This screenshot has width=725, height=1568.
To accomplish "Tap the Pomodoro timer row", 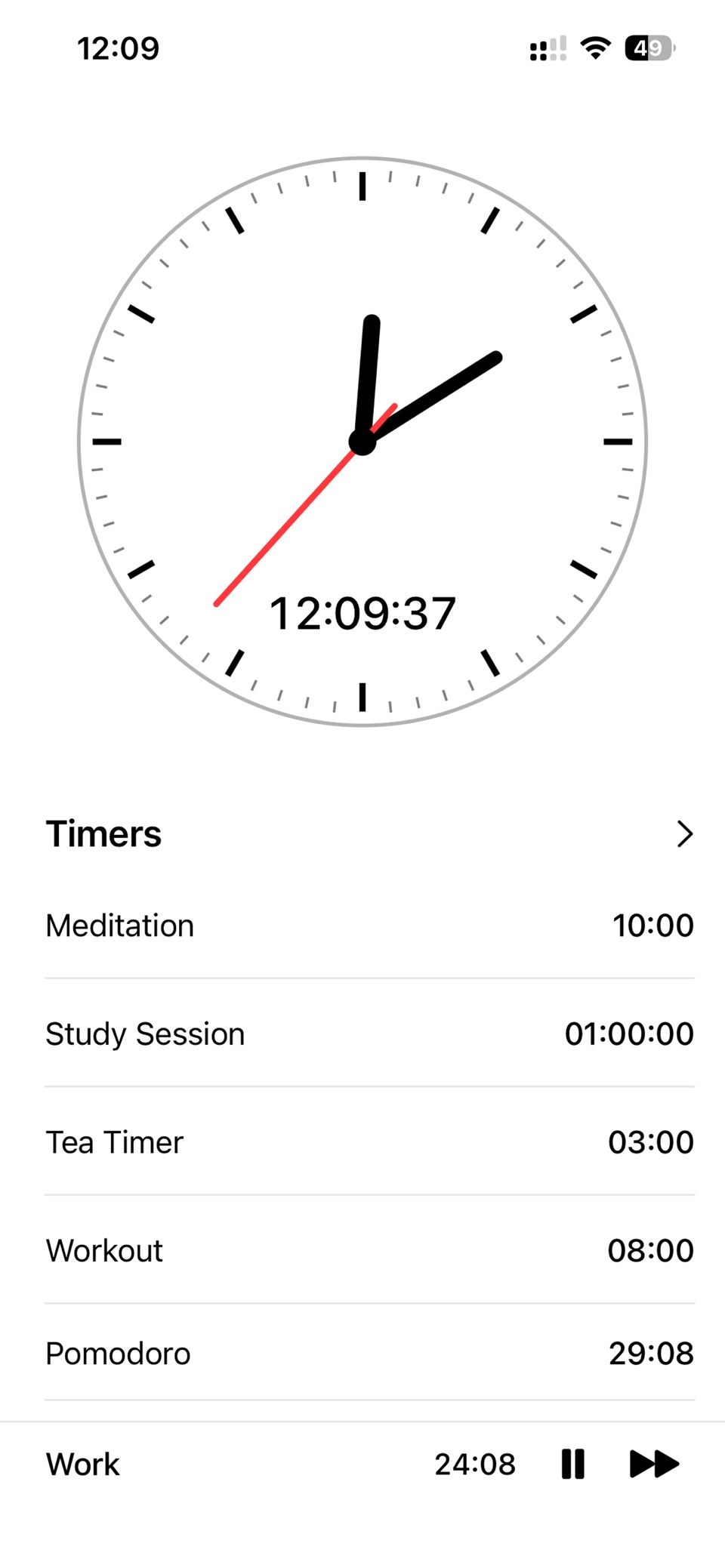I will (370, 1353).
